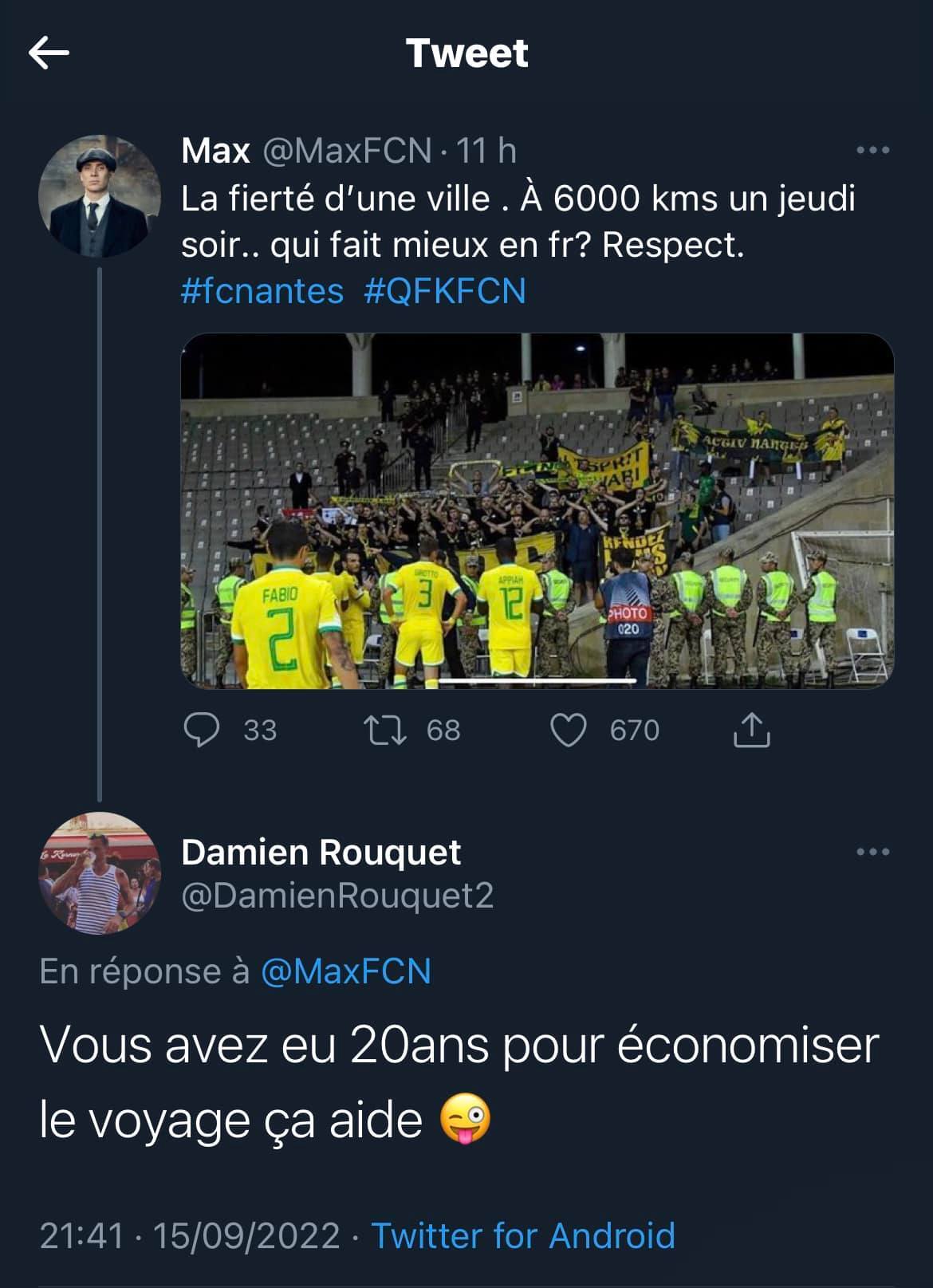Open Max's profile via his name

click(215, 151)
